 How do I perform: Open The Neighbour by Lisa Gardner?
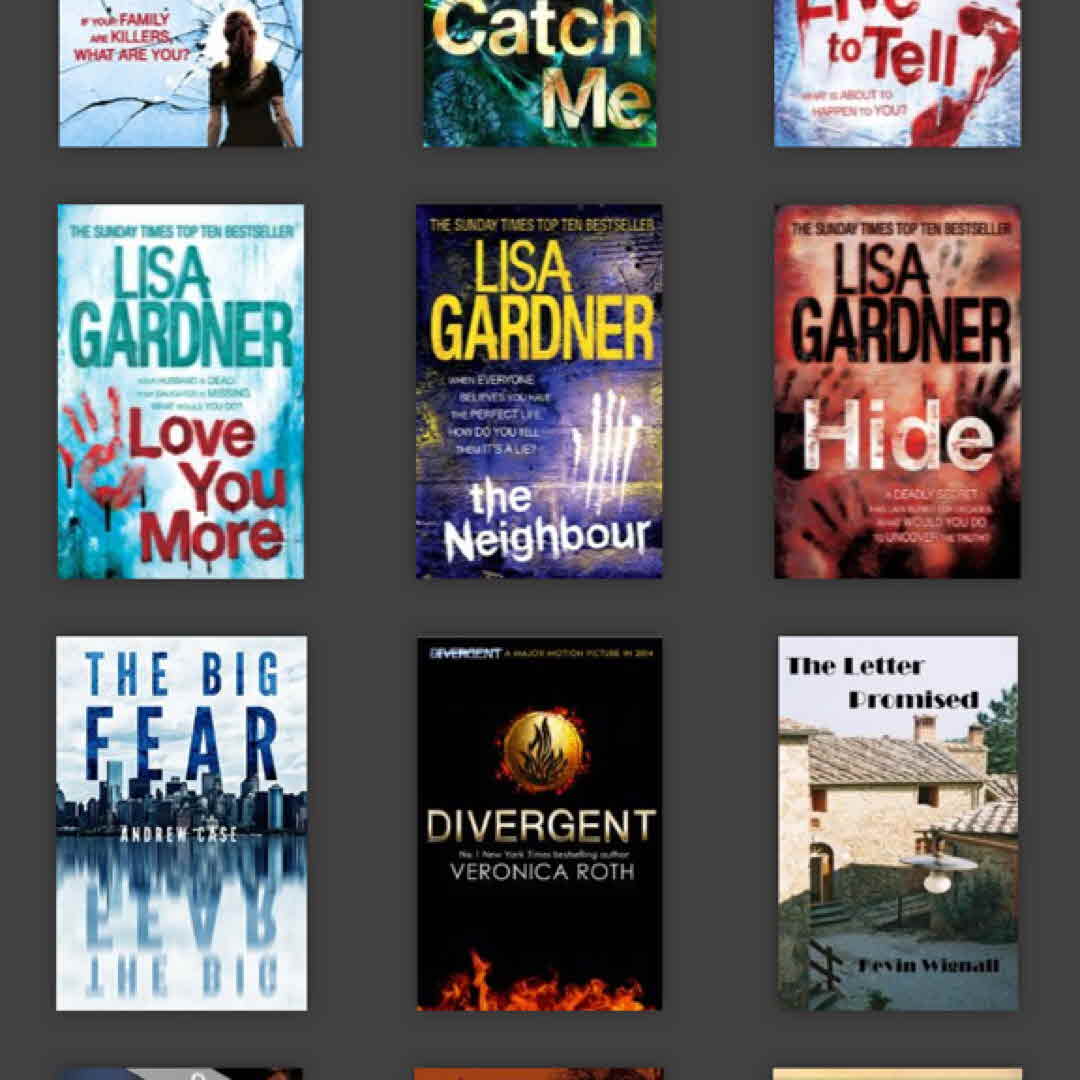coord(539,391)
